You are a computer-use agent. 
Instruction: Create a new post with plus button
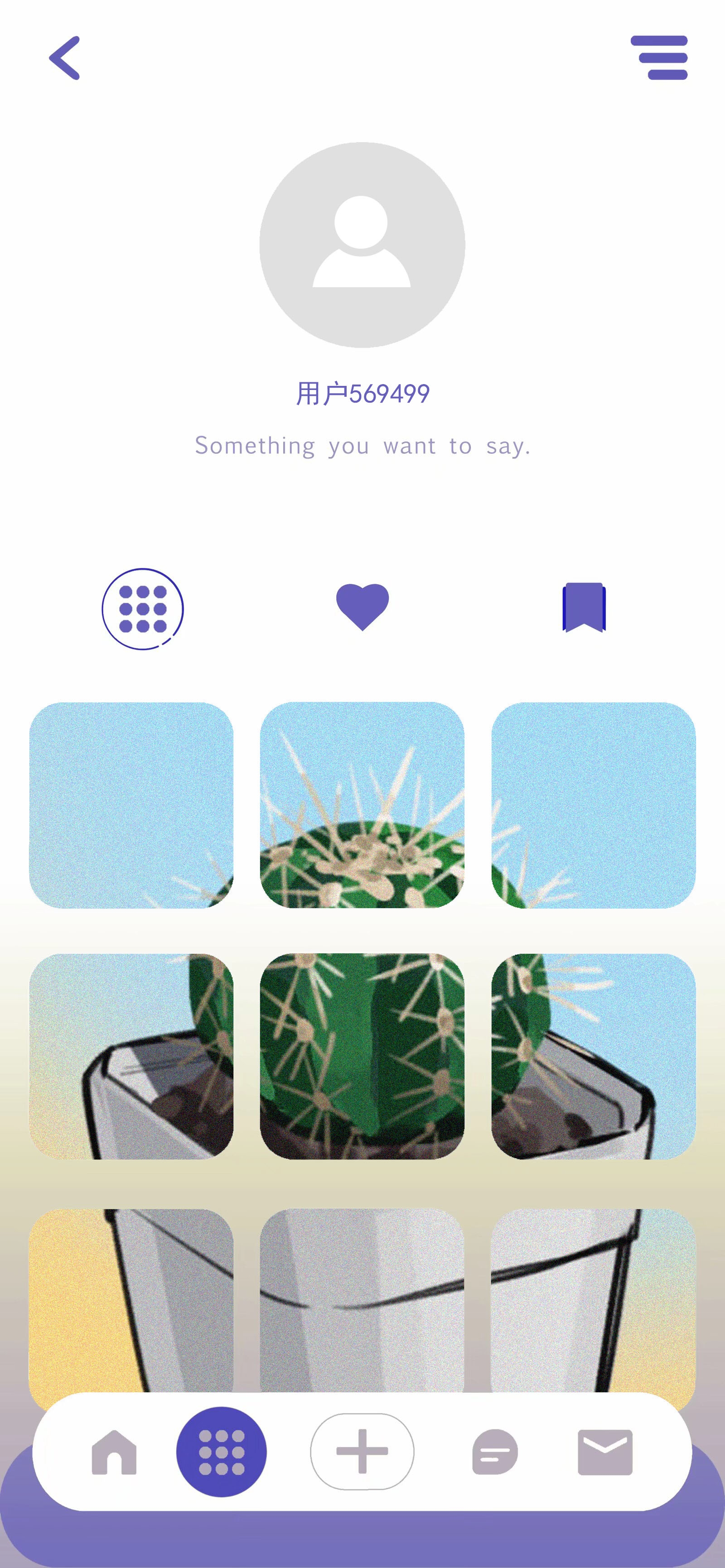tap(362, 1452)
